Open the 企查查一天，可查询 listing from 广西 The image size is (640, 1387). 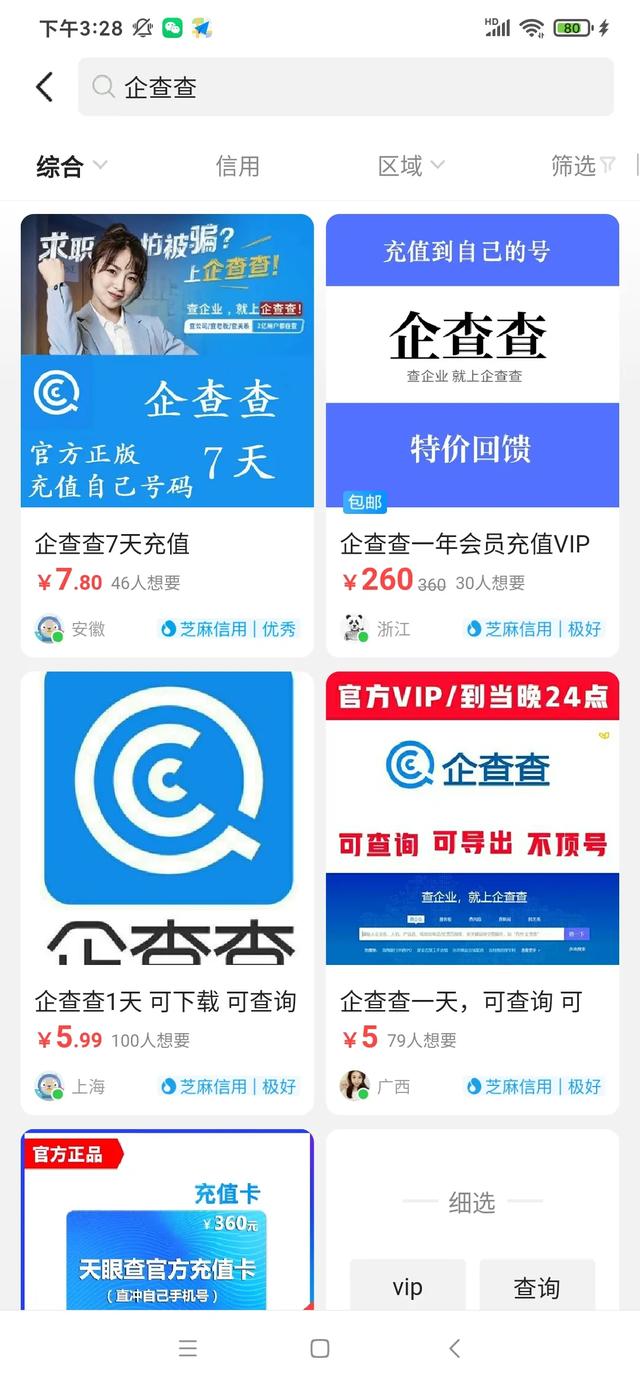tap(472, 890)
